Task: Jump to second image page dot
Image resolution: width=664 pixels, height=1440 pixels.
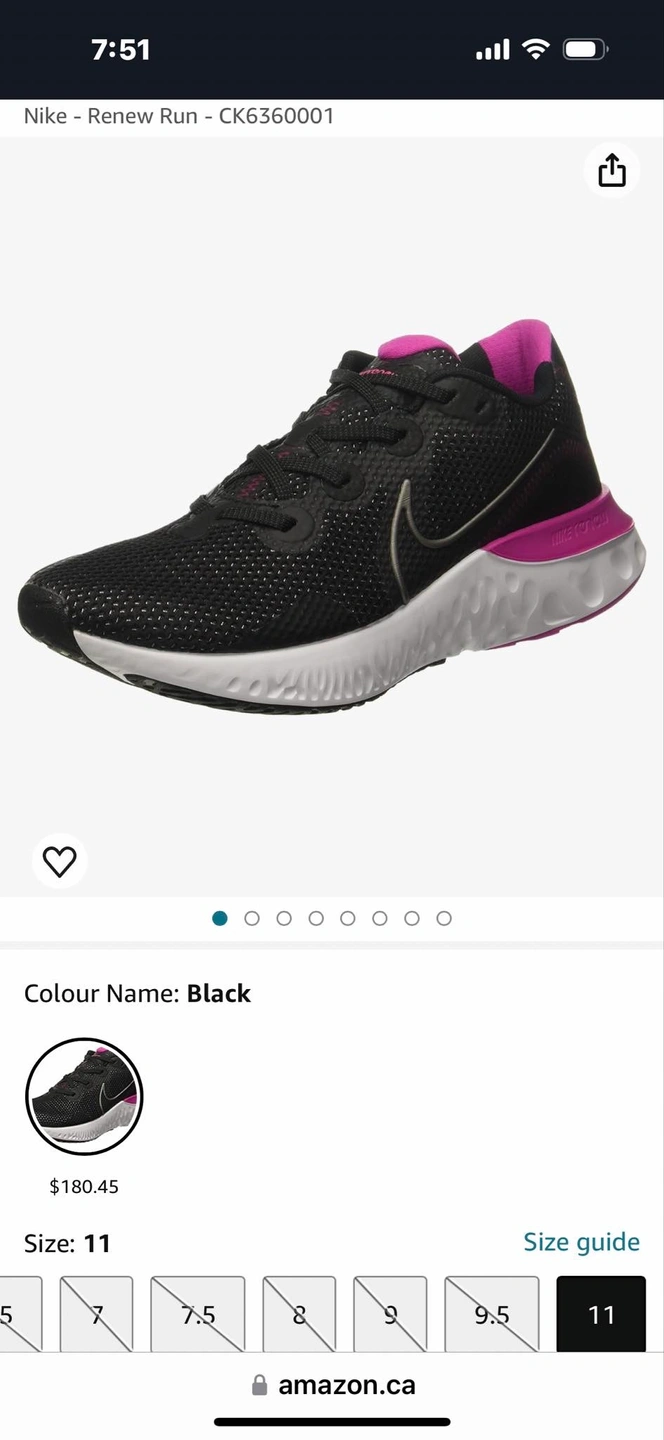Action: click(252, 918)
